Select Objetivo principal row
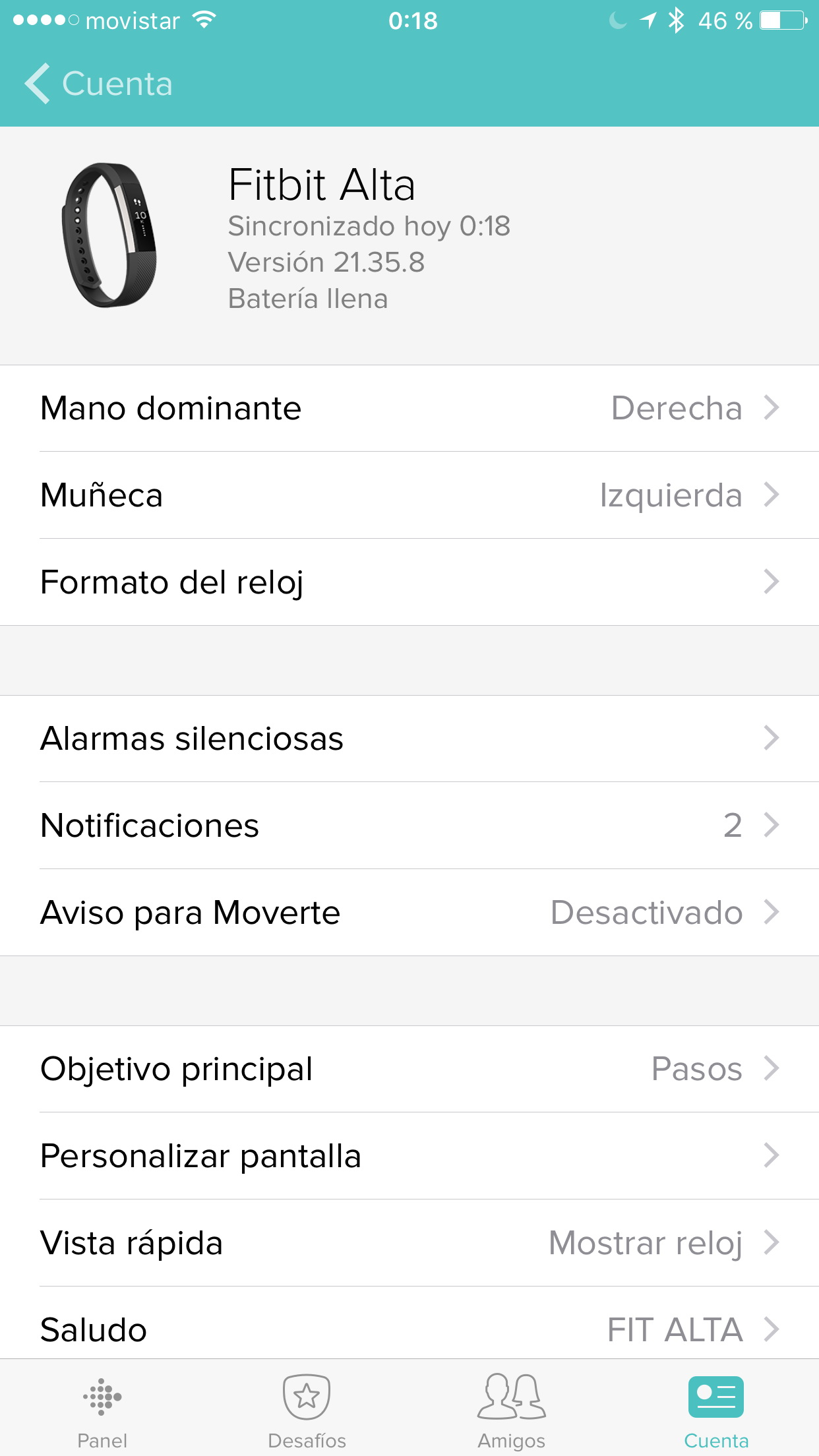 click(x=409, y=1069)
